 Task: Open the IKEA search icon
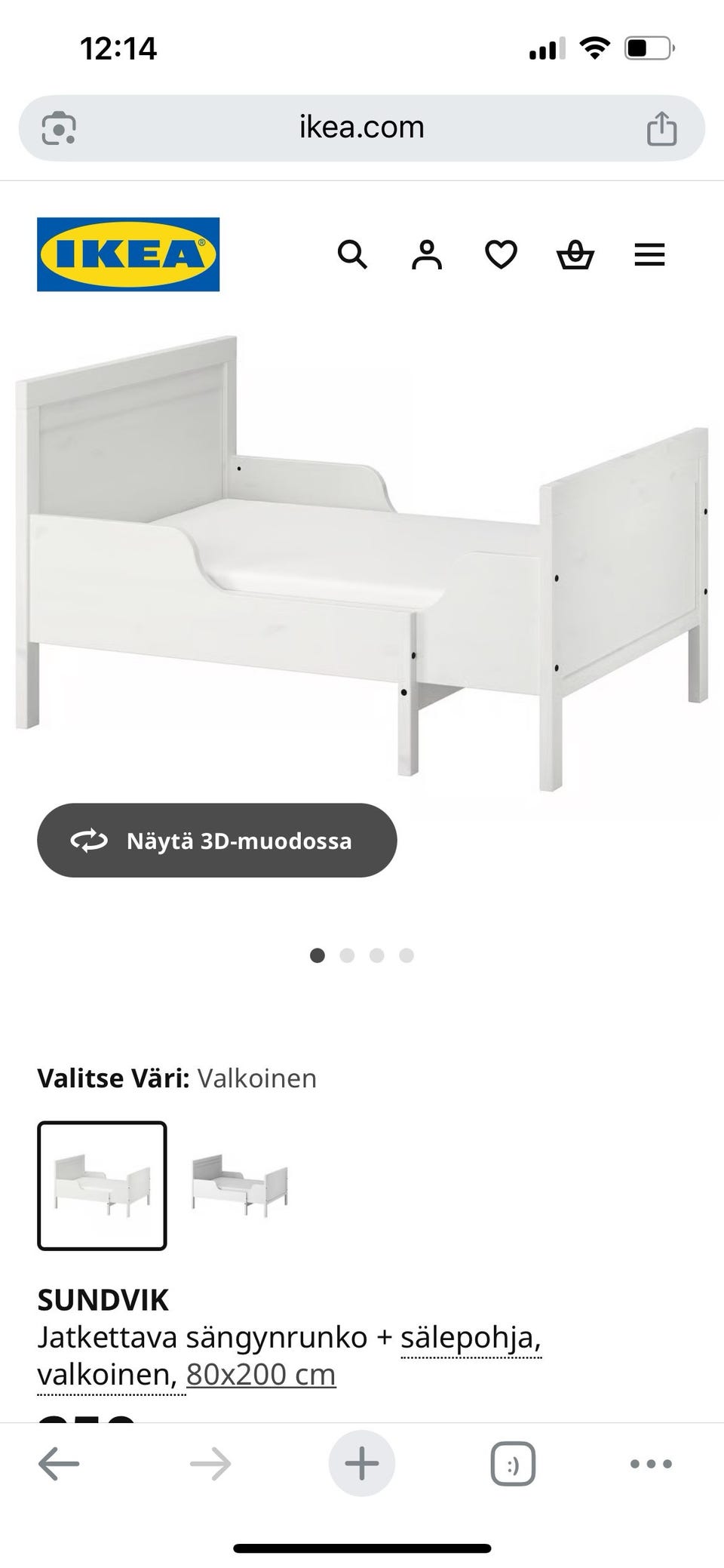(352, 255)
